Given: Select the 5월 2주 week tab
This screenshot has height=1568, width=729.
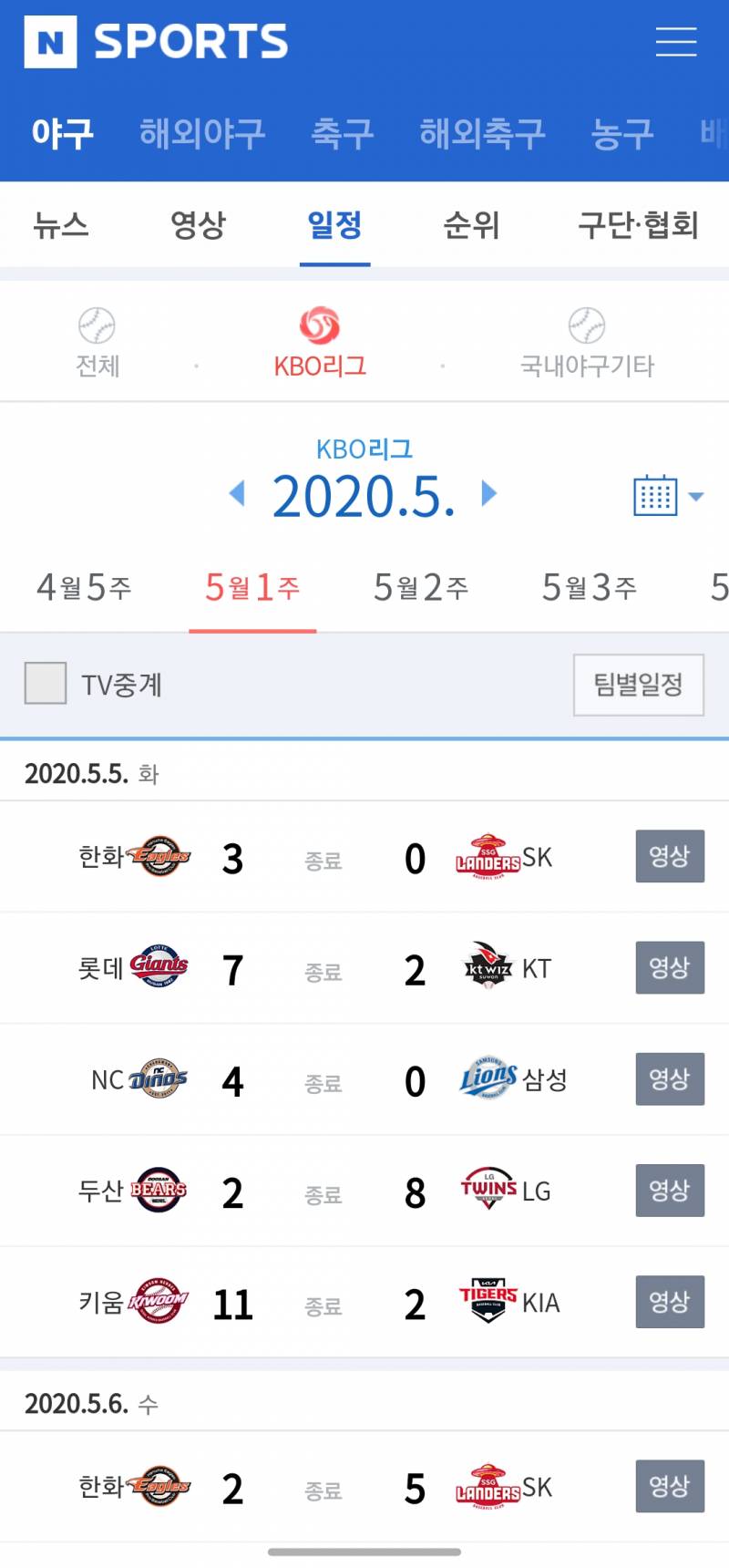Looking at the screenshot, I should pyautogui.click(x=418, y=588).
